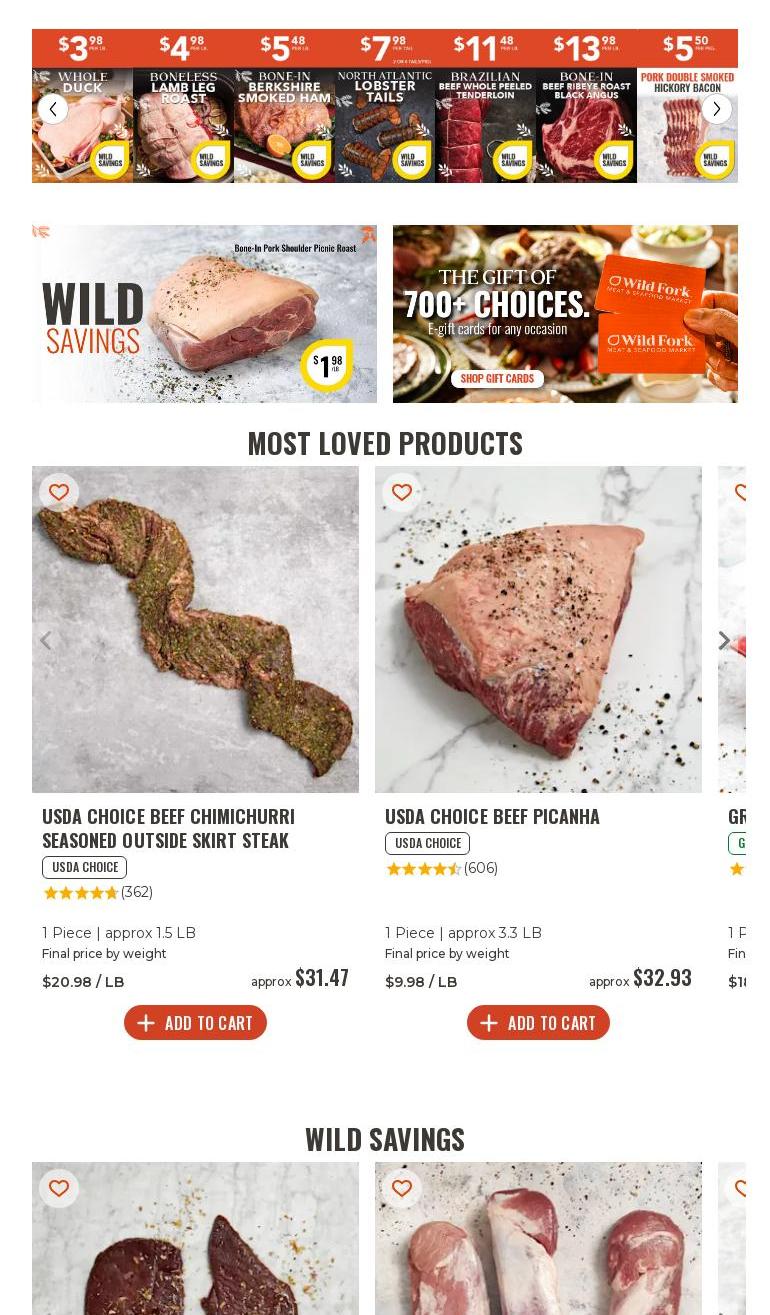This screenshot has height=1315, width=770.
Task: Show previous deals in the top carousel
Action: [53, 109]
